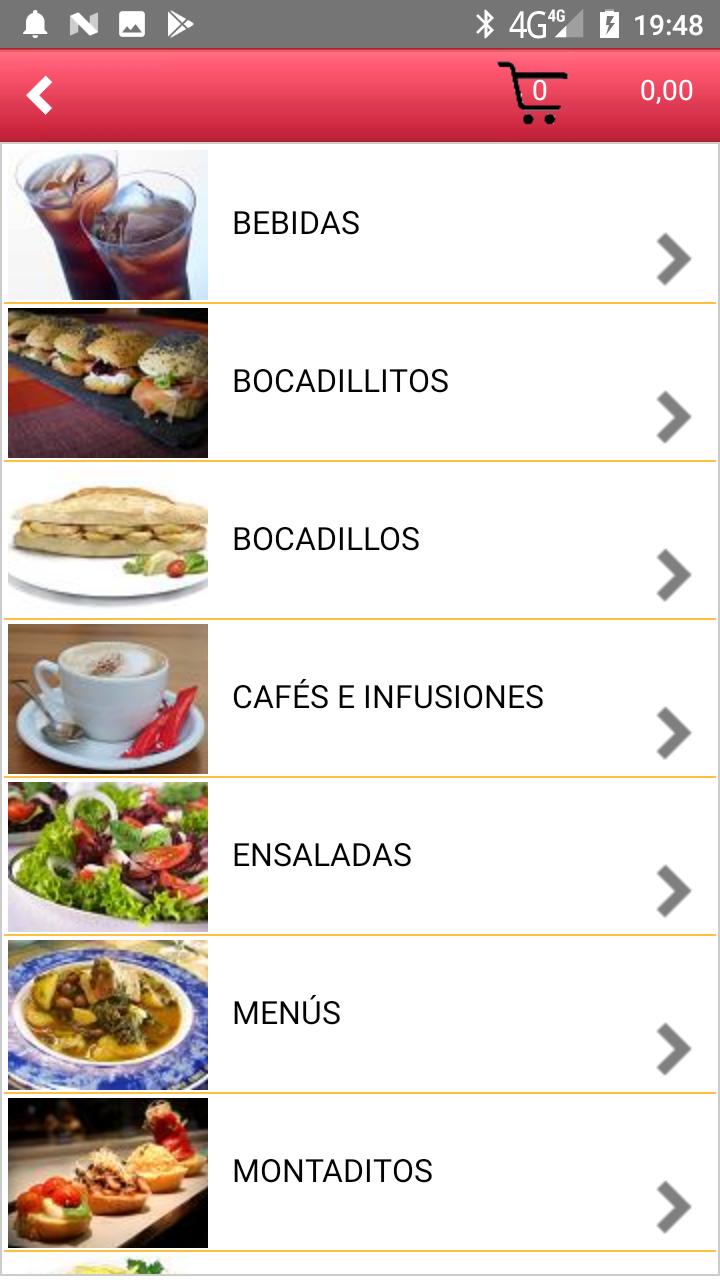Click the drinks photo next to BEBIDAS
The width and height of the screenshot is (720, 1280).
pos(108,222)
